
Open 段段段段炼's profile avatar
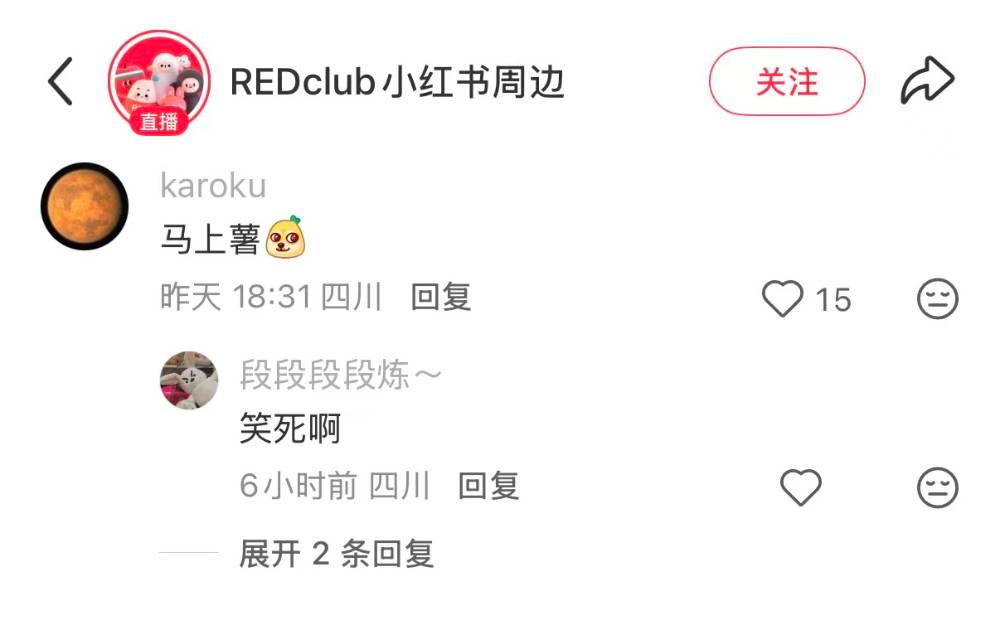[189, 380]
